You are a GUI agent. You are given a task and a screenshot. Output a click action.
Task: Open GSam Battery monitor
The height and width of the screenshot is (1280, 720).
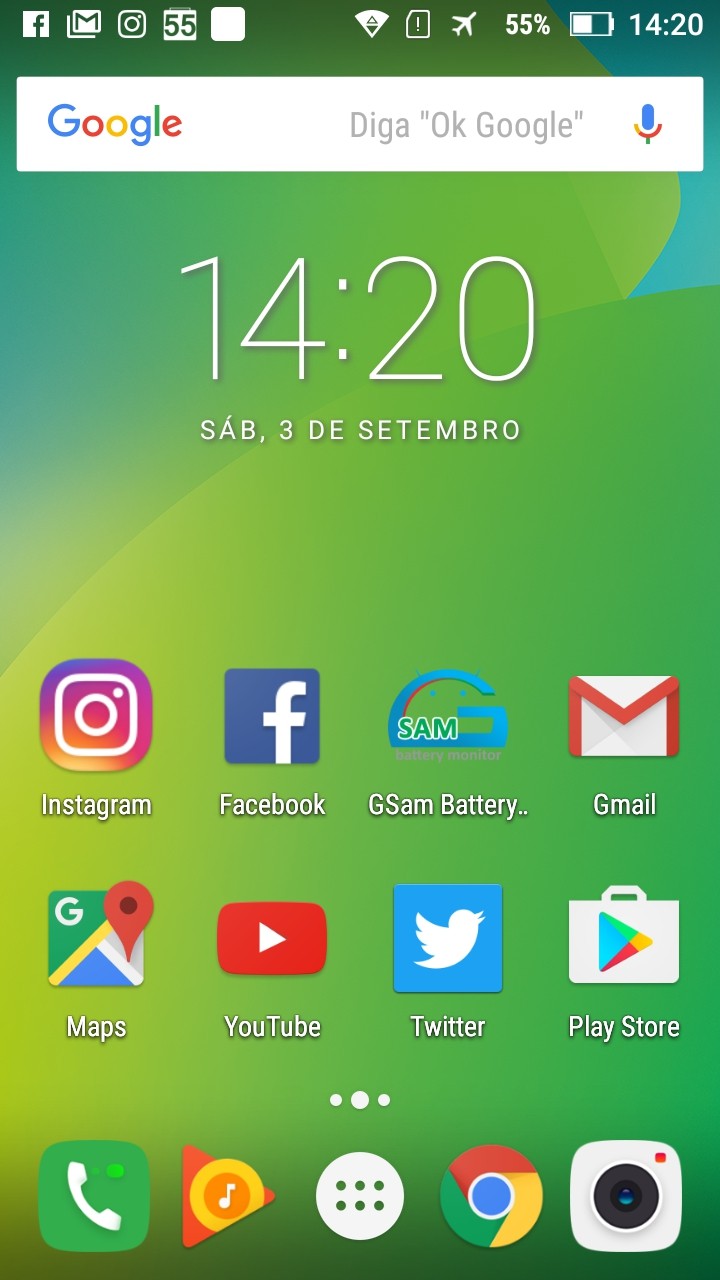pyautogui.click(x=448, y=716)
